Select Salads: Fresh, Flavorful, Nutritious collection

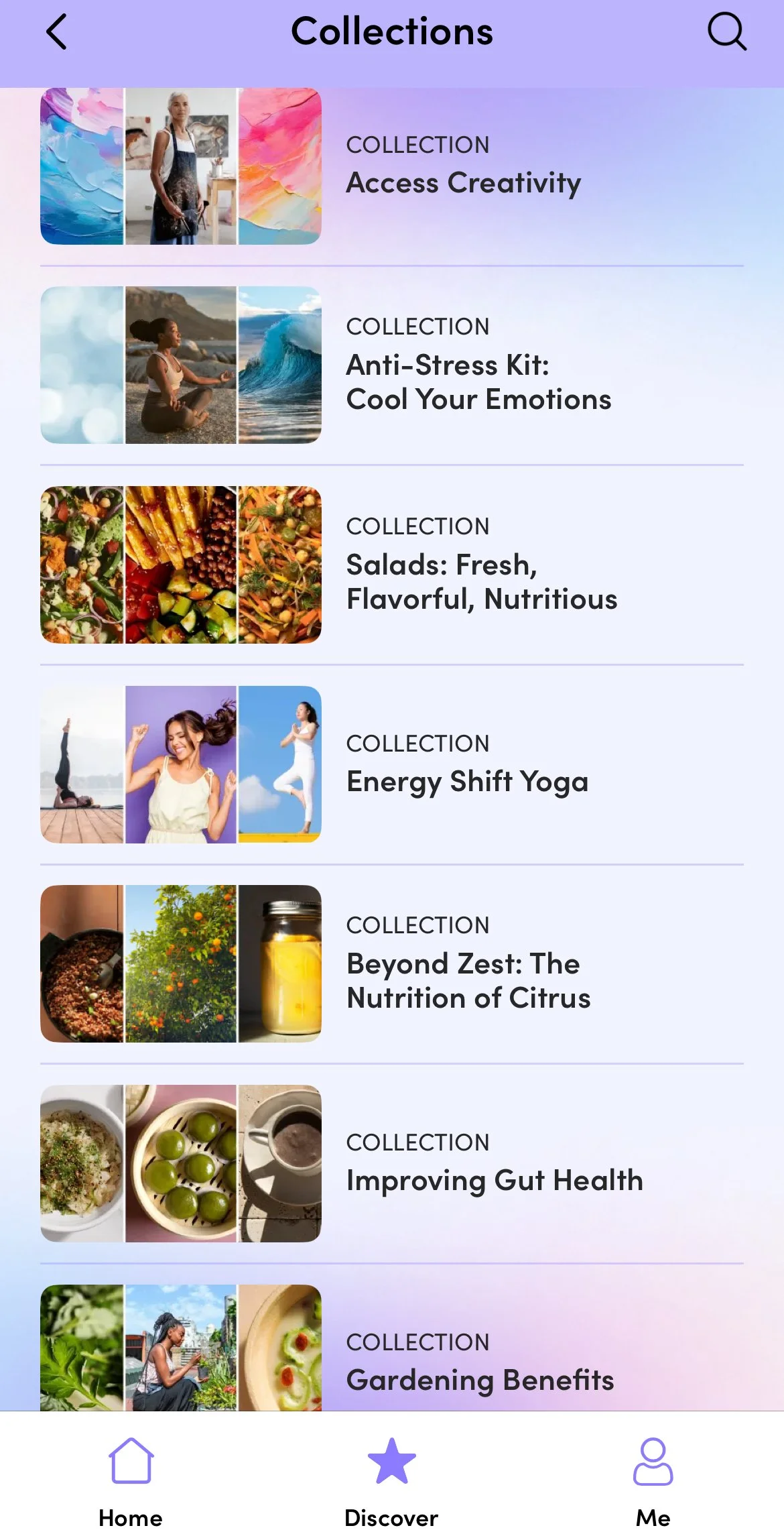[481, 582]
